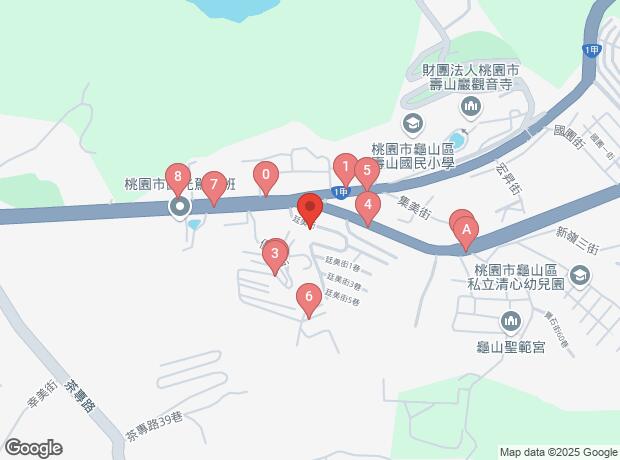Image resolution: width=620 pixels, height=460 pixels.
Task: Open map marker number 3
Action: point(275,255)
